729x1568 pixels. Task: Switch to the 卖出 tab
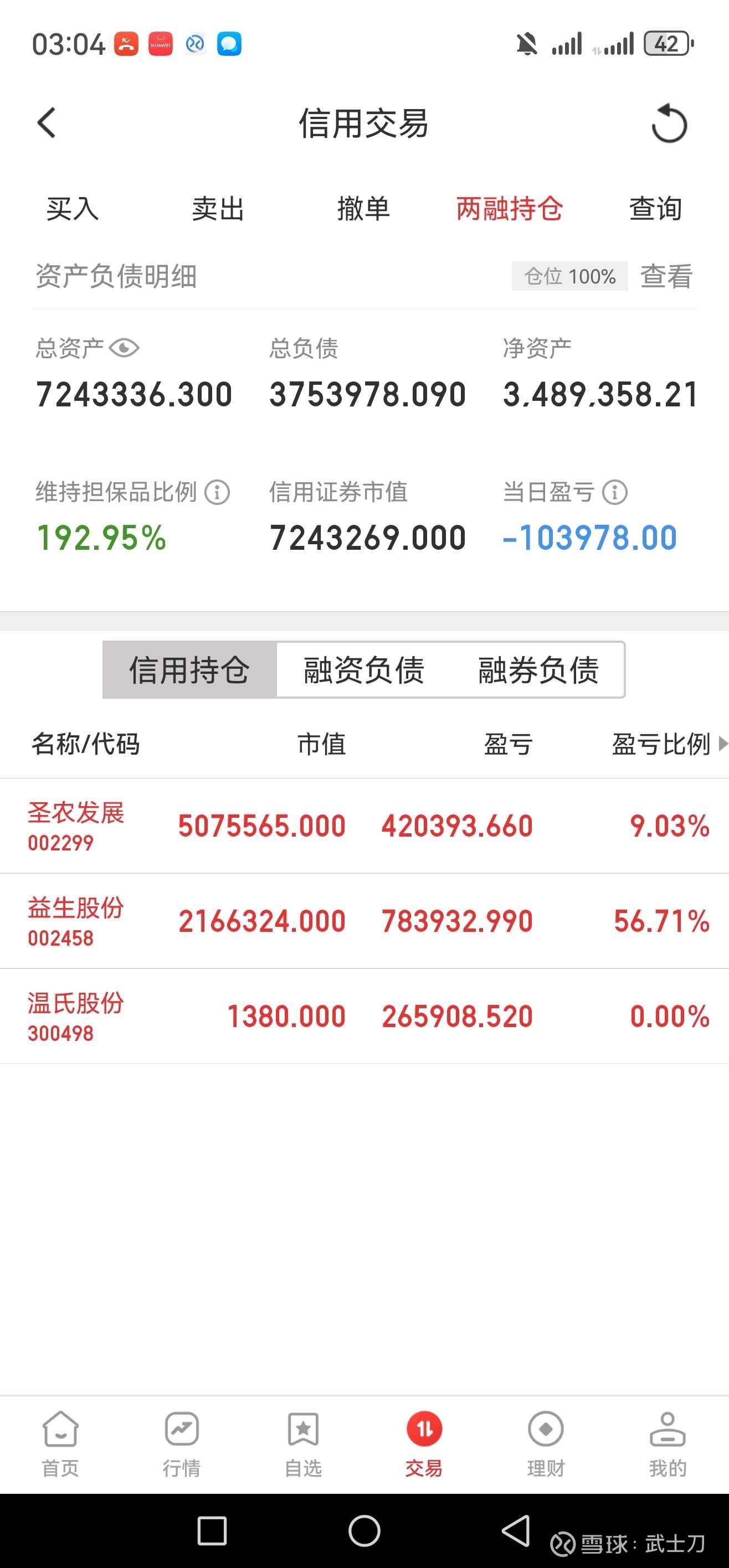click(218, 209)
